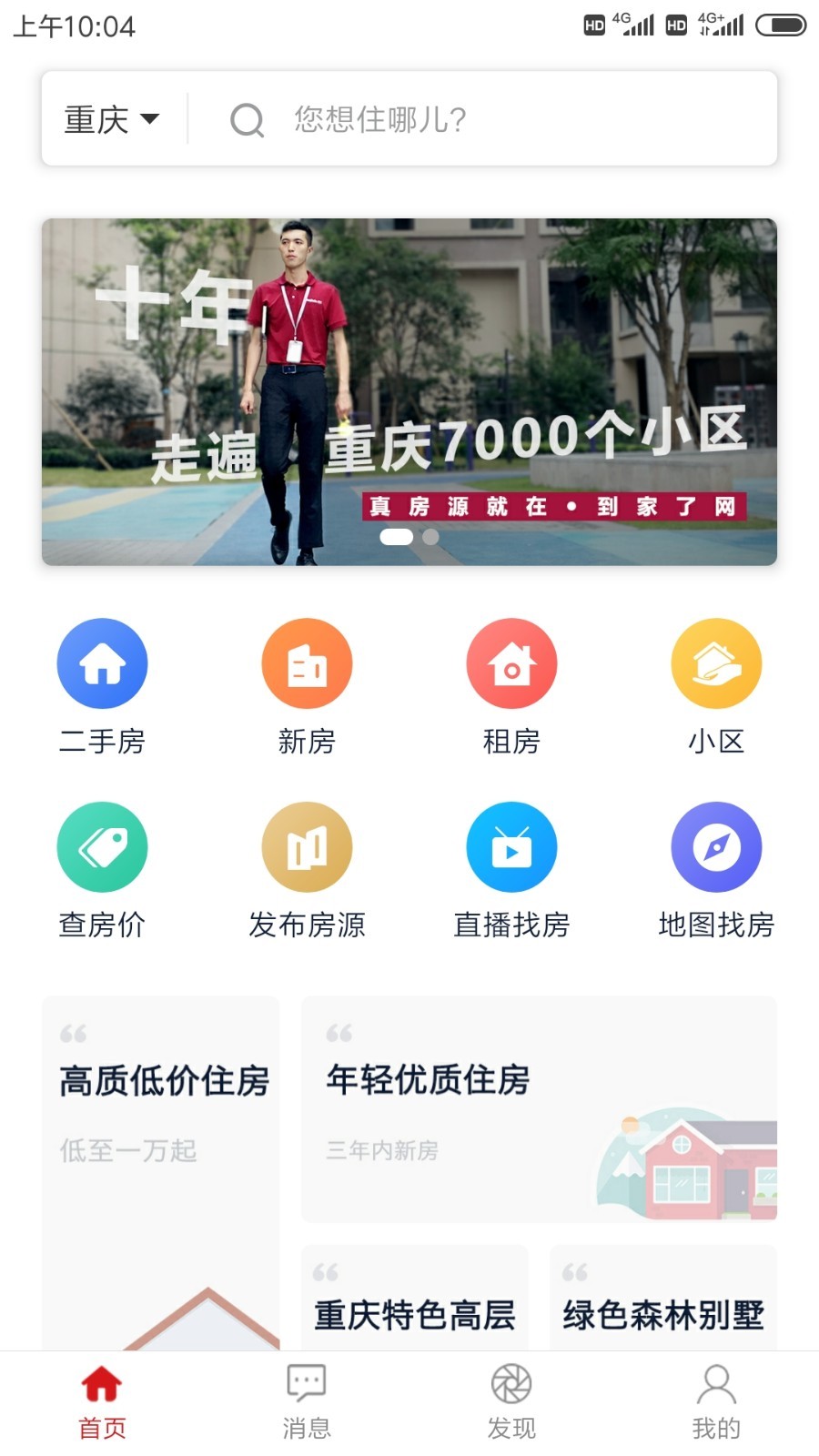Switch to the 消息 tab

coord(307,1399)
